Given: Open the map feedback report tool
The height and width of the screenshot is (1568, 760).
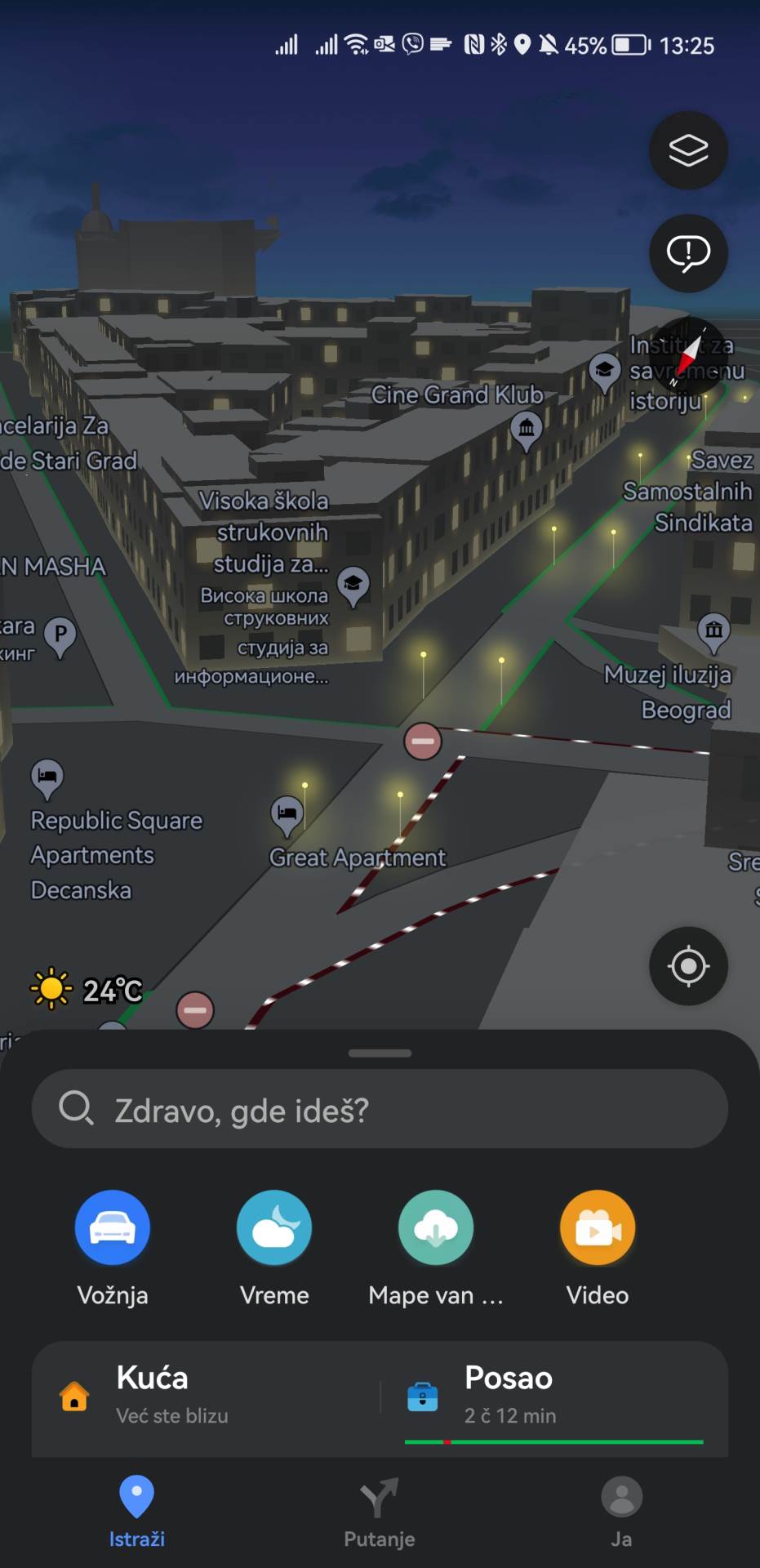Looking at the screenshot, I should pos(687,253).
